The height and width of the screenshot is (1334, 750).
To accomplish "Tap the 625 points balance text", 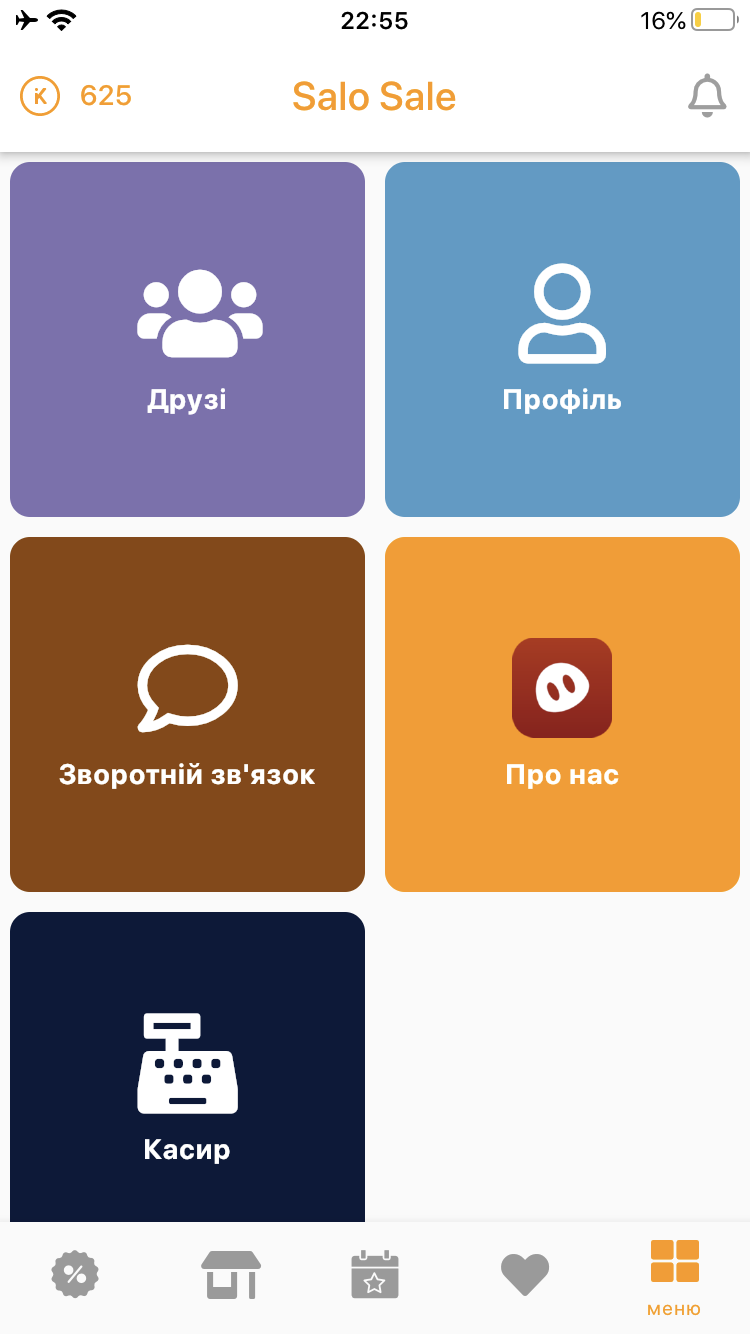I will coord(104,95).
